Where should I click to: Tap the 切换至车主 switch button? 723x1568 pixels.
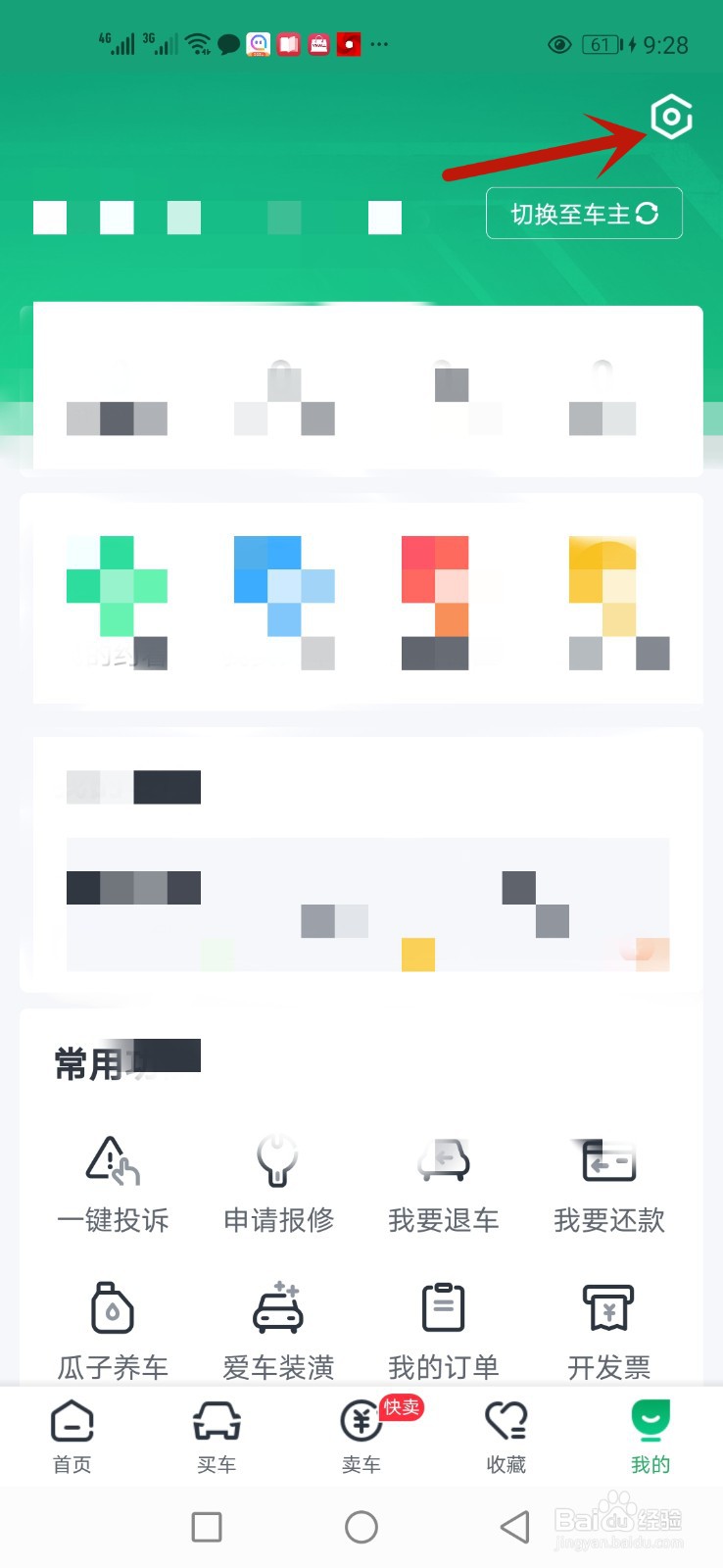pyautogui.click(x=584, y=213)
